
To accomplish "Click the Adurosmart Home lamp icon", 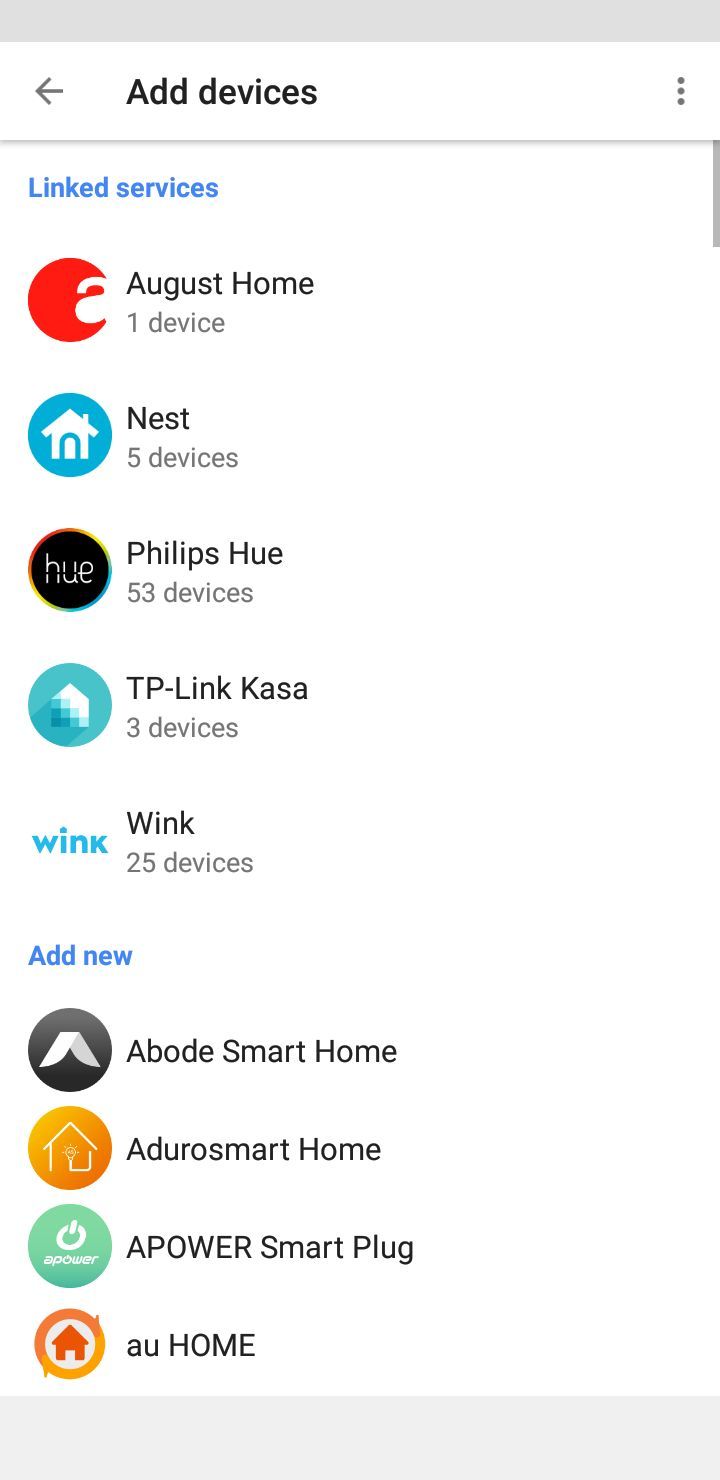I will (69, 1148).
